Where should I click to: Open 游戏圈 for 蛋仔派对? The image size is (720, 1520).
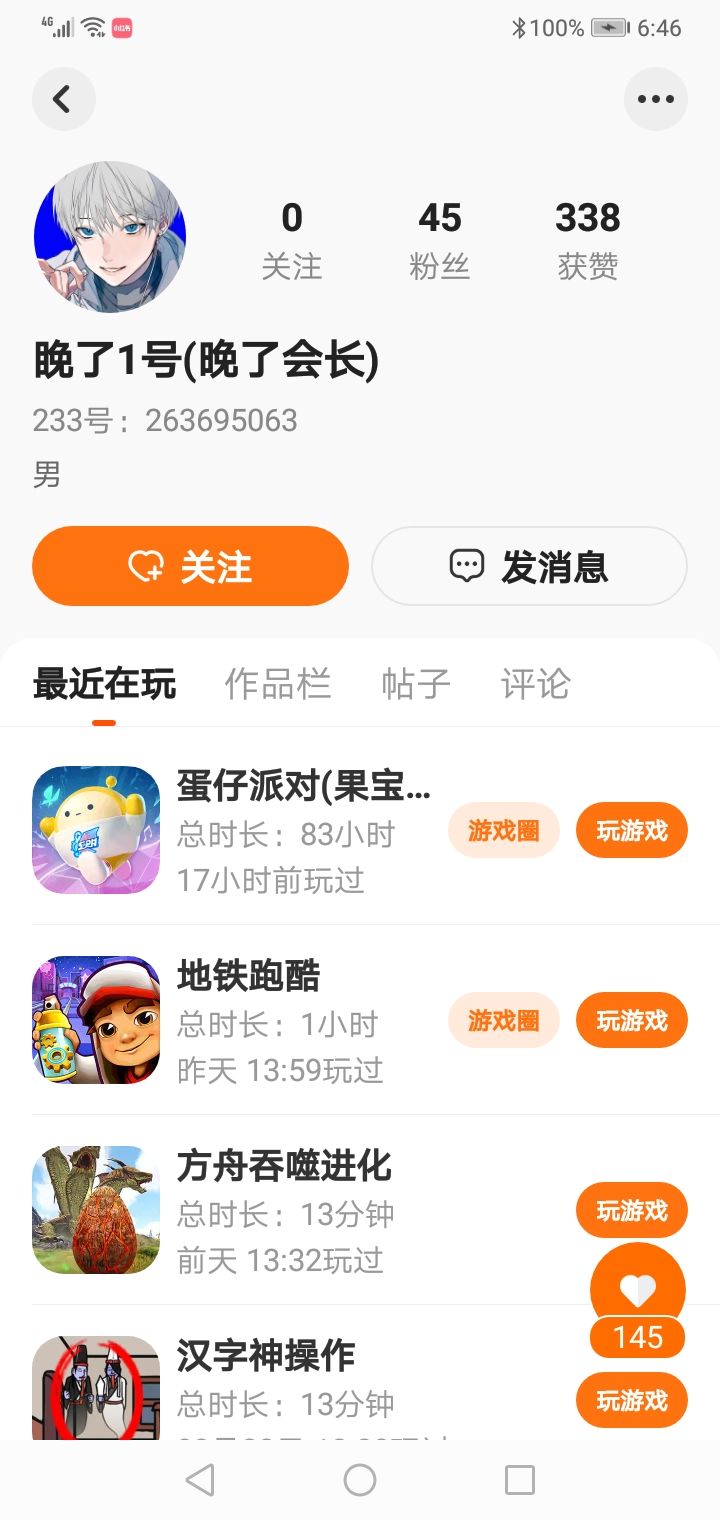[x=503, y=830]
